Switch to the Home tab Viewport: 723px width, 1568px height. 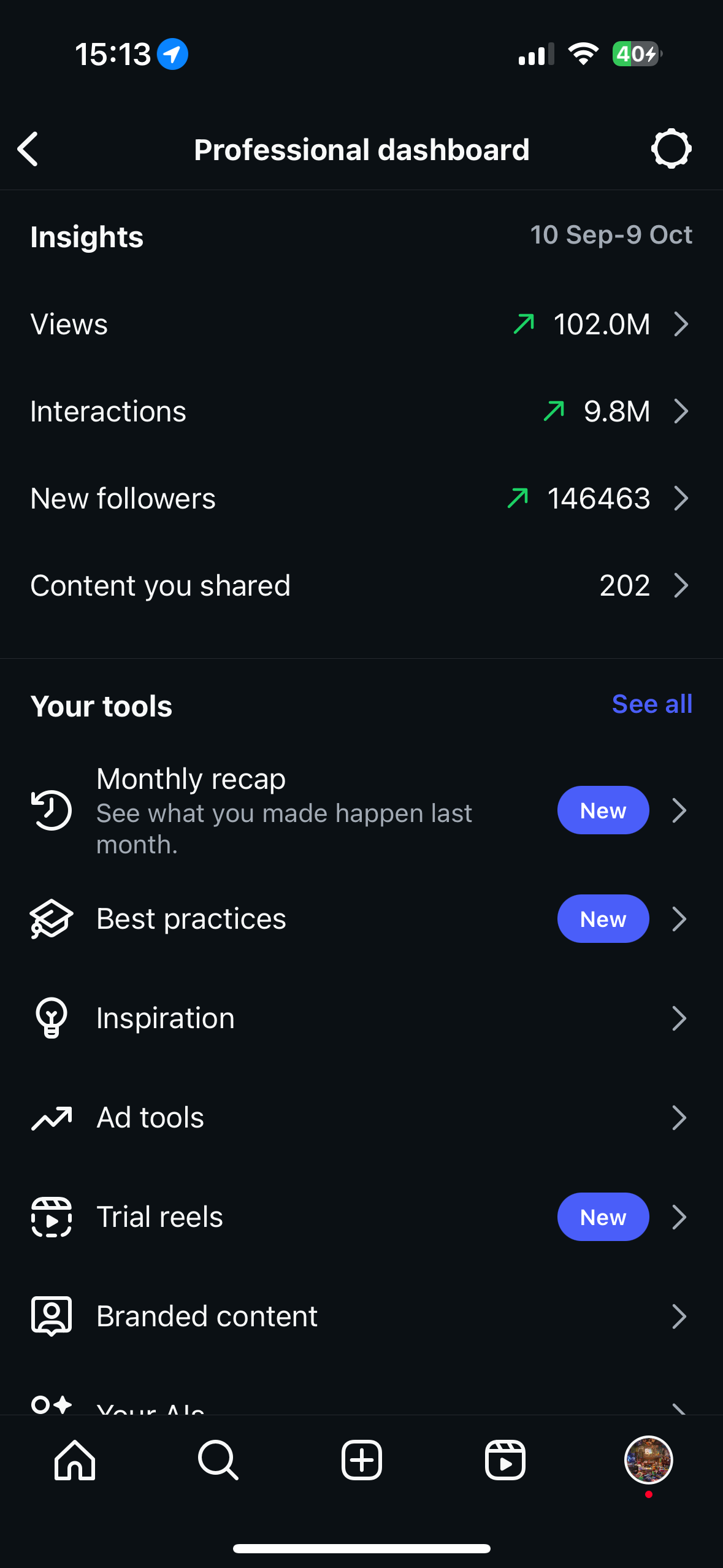[75, 1460]
